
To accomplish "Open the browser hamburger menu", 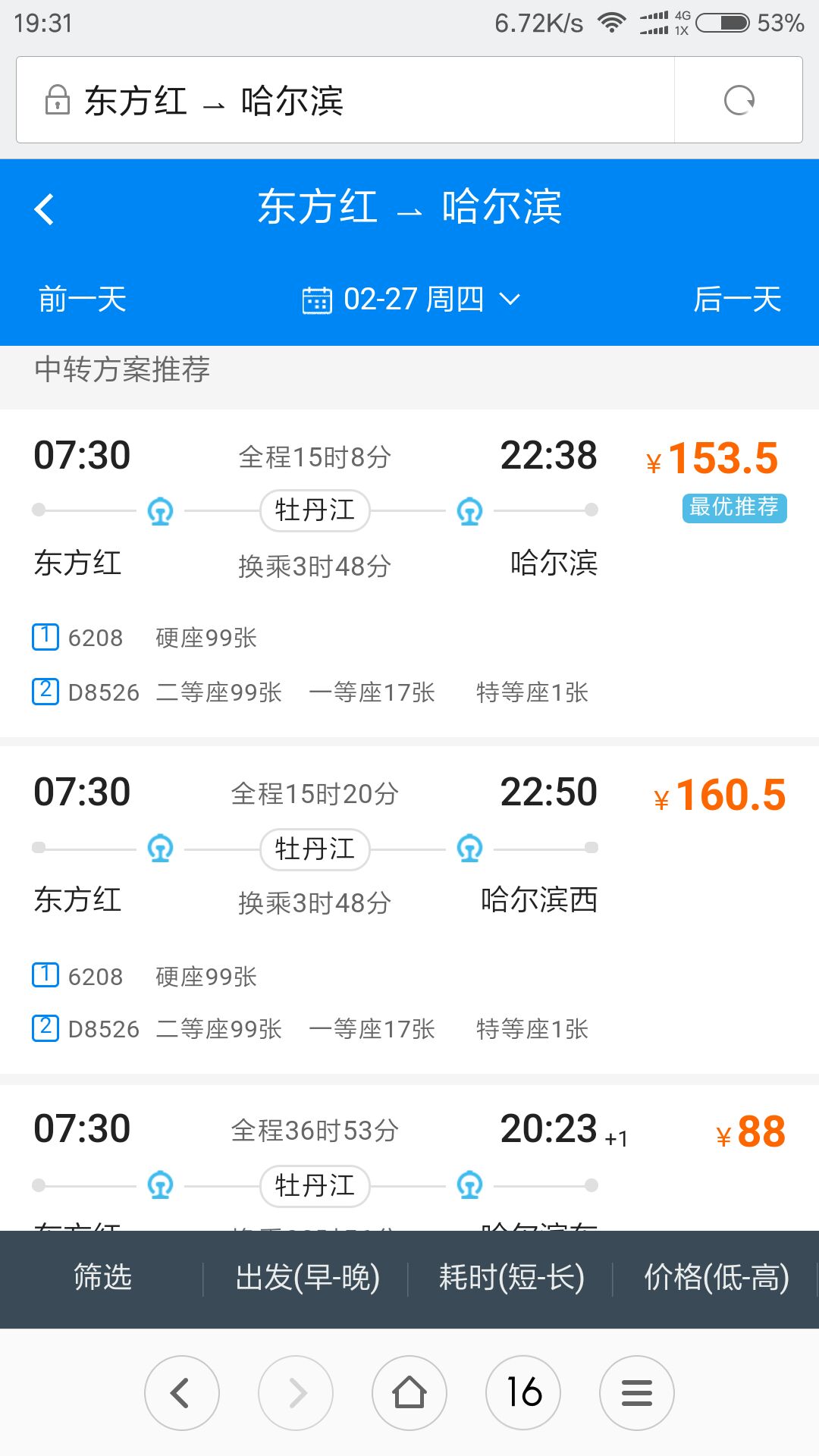I will pyautogui.click(x=637, y=1393).
